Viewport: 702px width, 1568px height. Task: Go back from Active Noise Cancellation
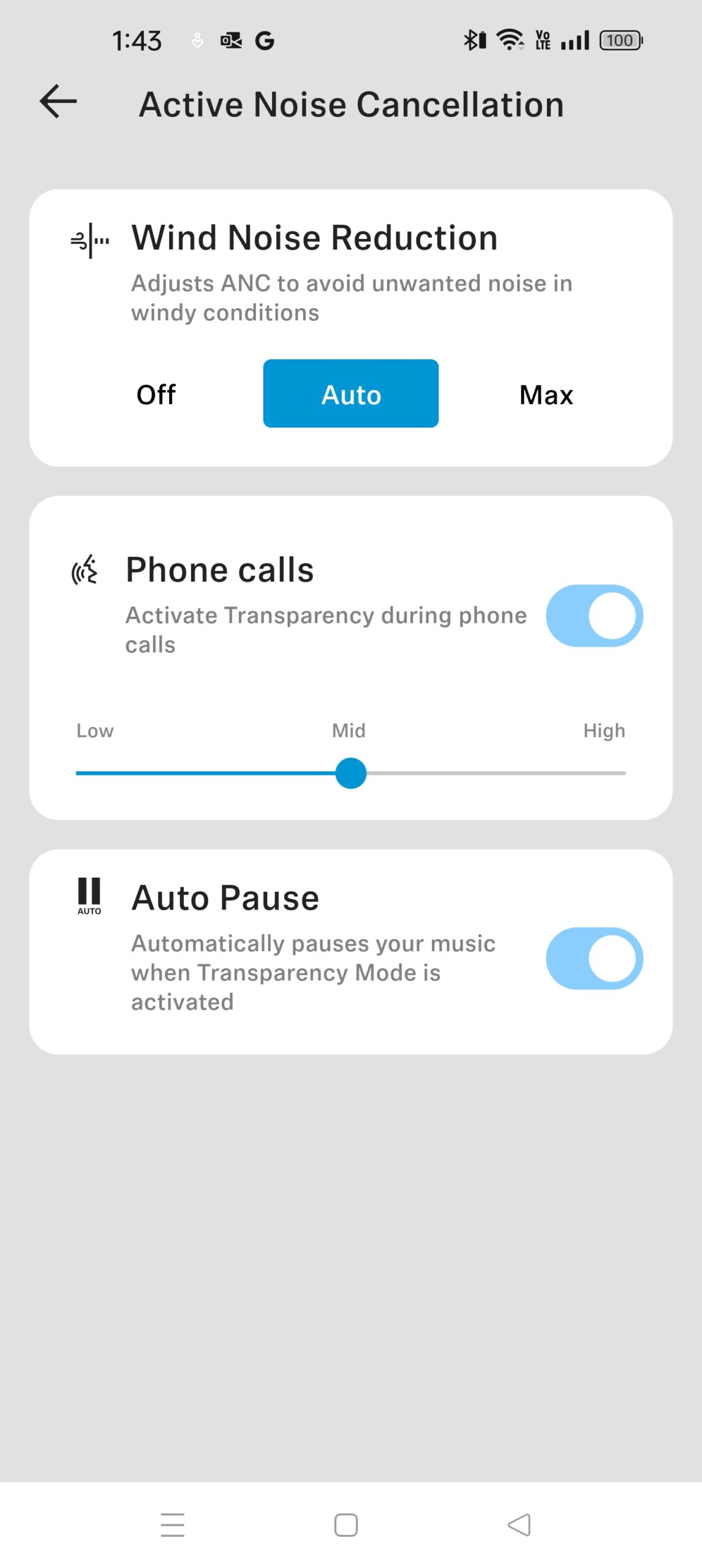coord(58,102)
